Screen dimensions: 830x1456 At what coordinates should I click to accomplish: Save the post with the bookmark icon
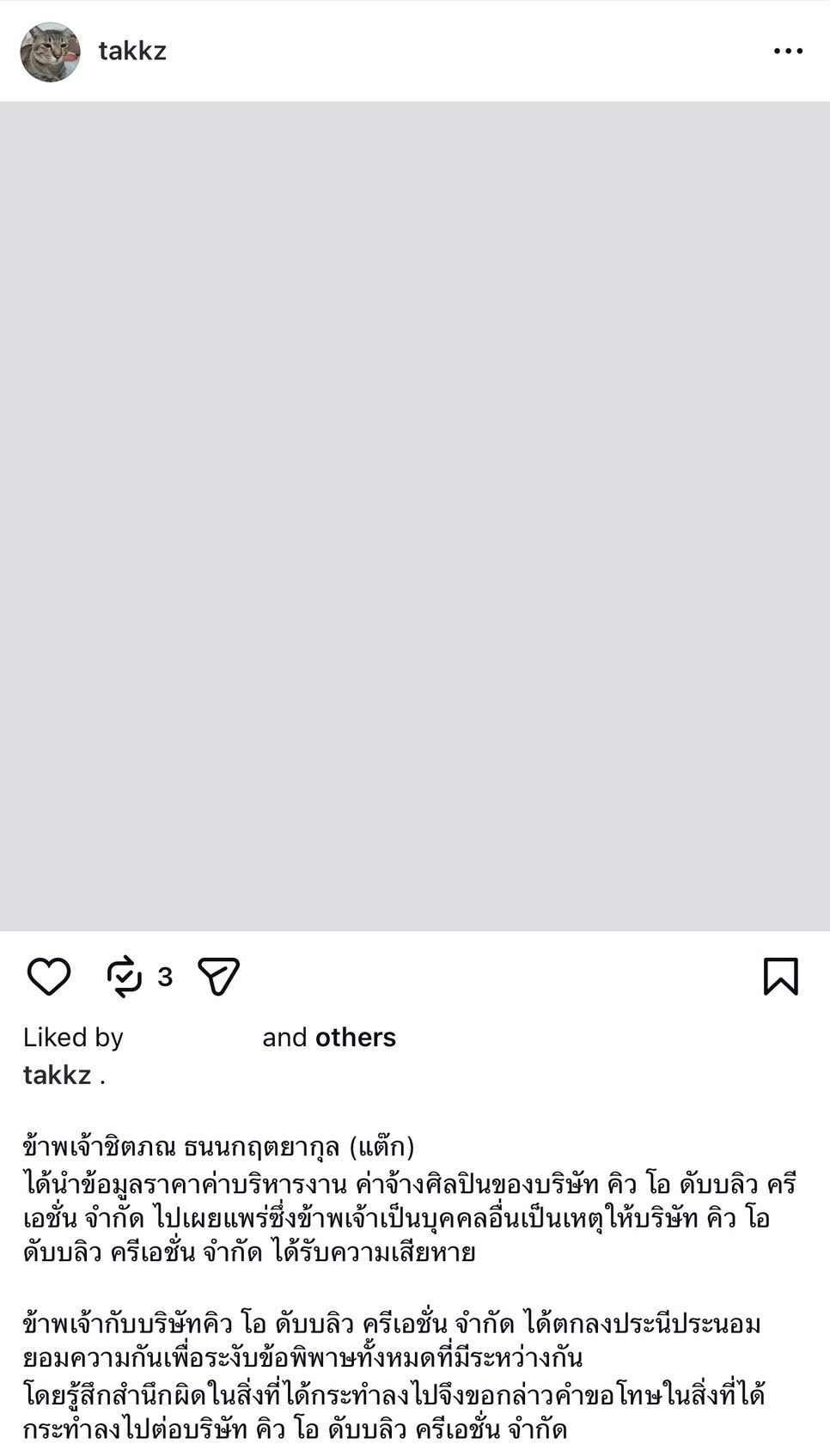pos(780,977)
